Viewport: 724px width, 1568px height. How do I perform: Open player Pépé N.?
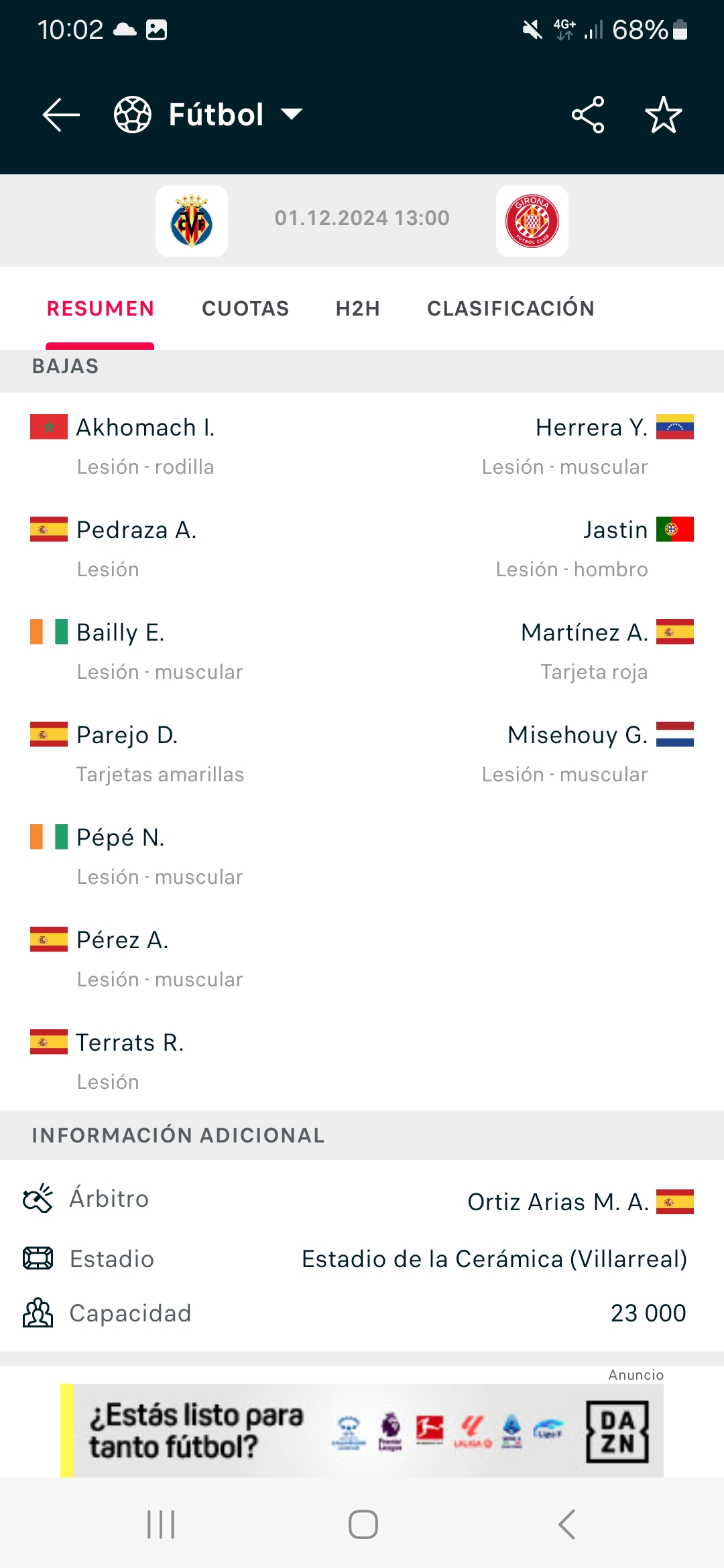[x=121, y=838]
